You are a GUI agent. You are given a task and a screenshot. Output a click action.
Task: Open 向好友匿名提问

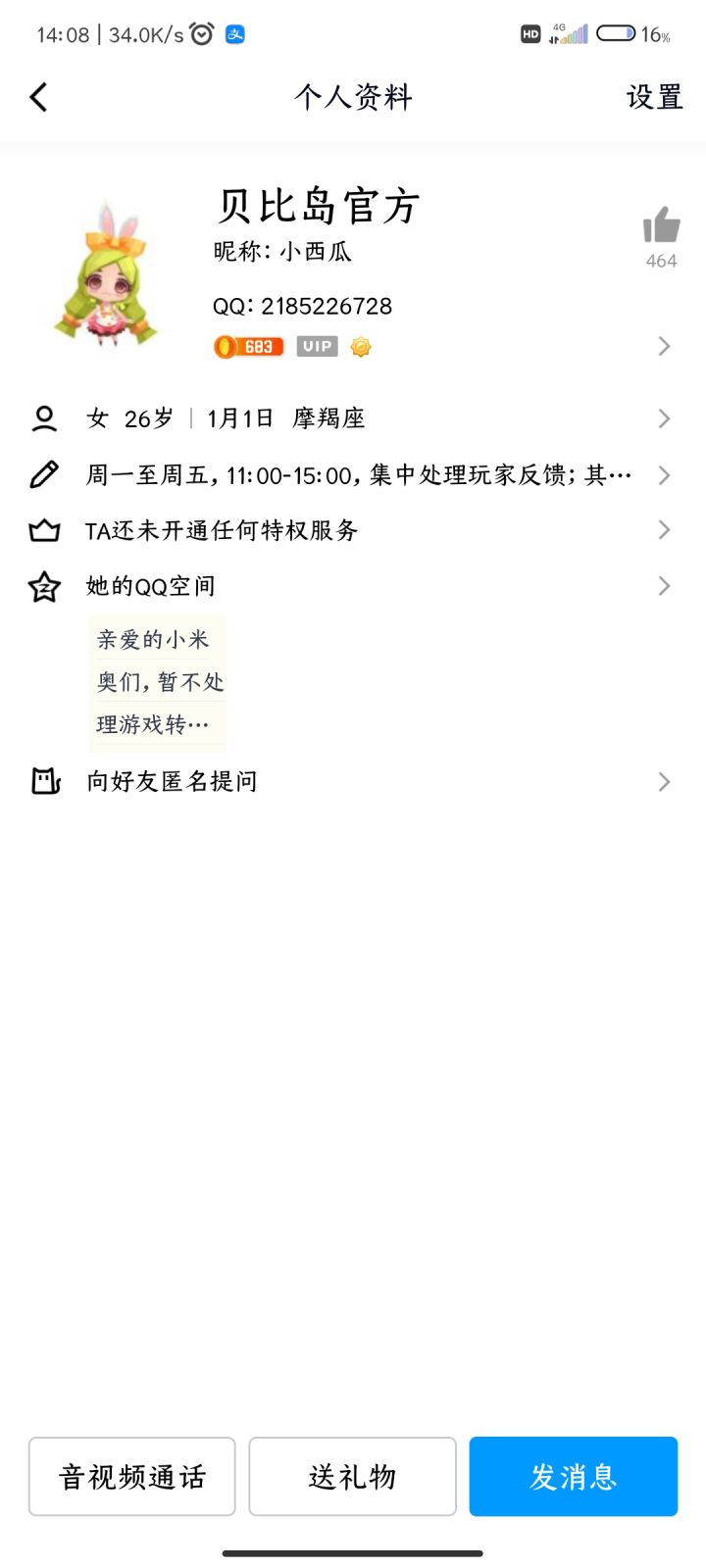click(353, 781)
